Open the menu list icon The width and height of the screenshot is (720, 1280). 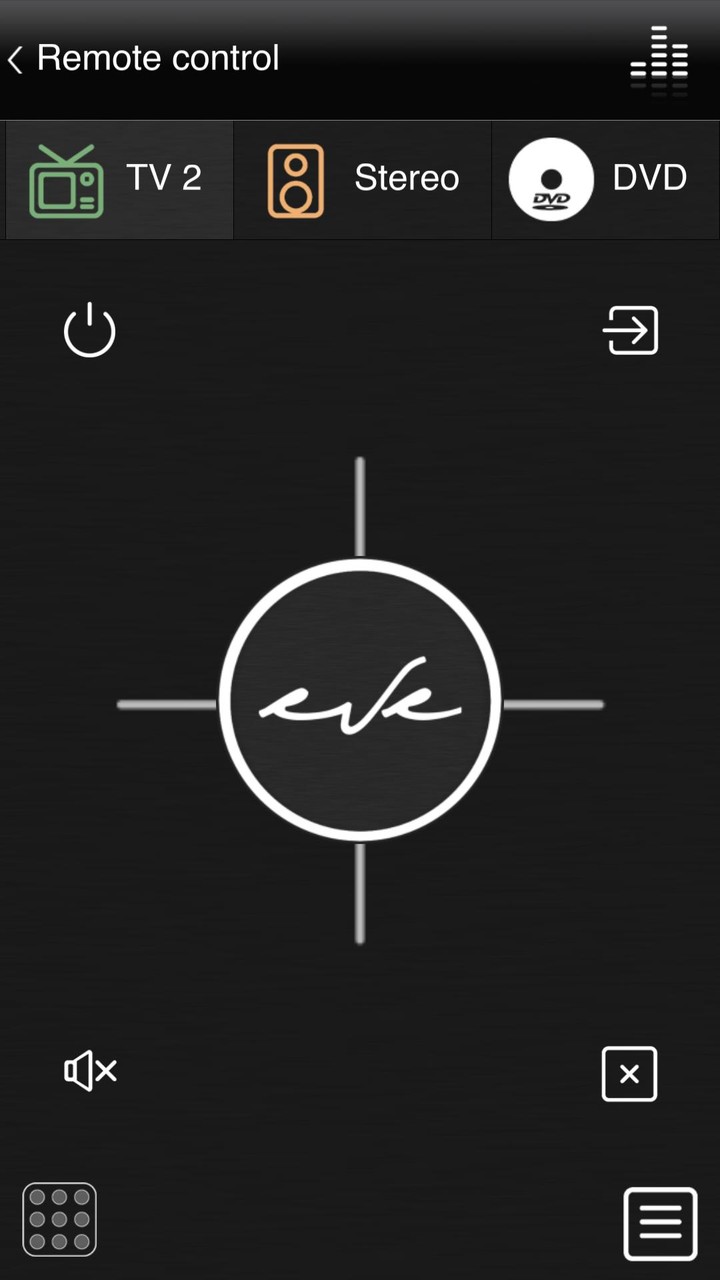point(660,1223)
